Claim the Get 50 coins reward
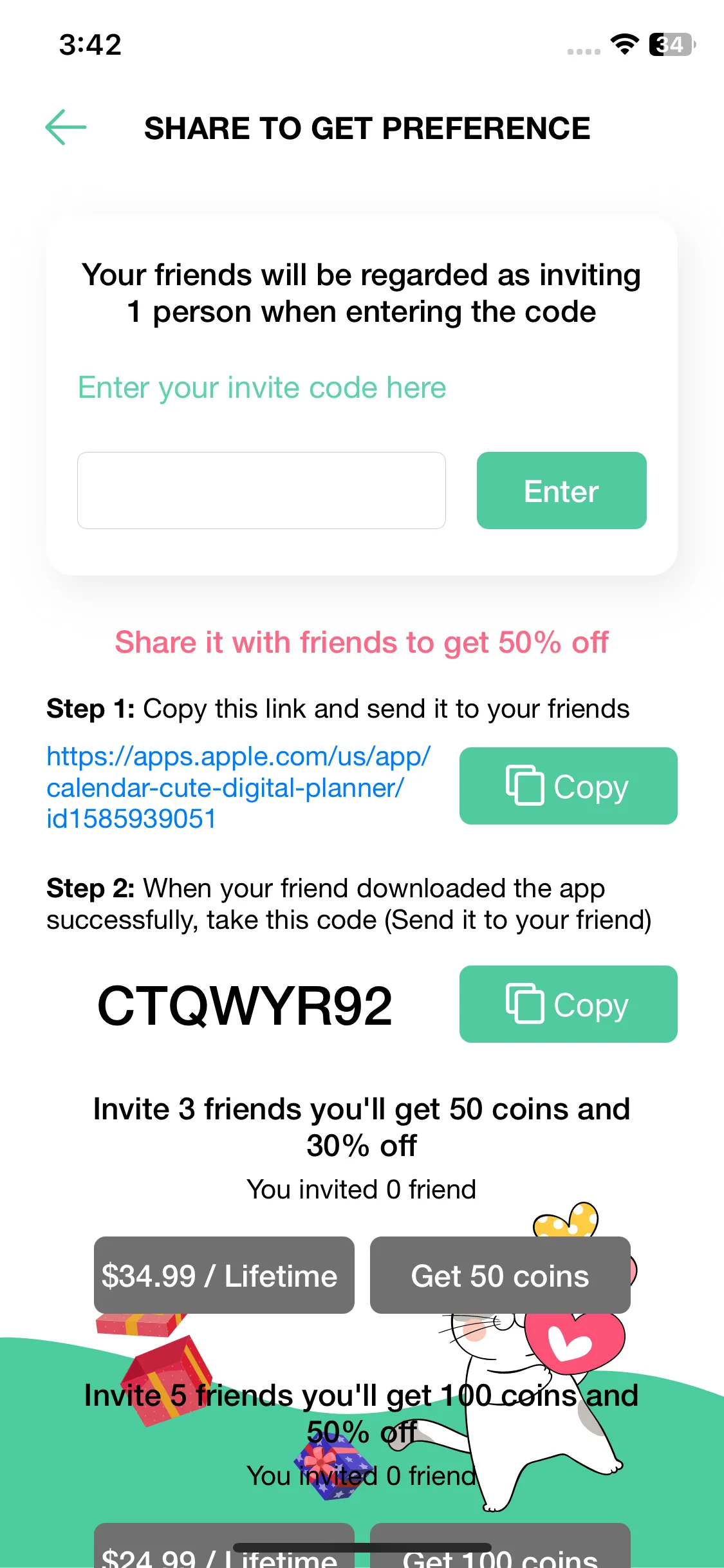The width and height of the screenshot is (724, 1568). click(500, 1275)
